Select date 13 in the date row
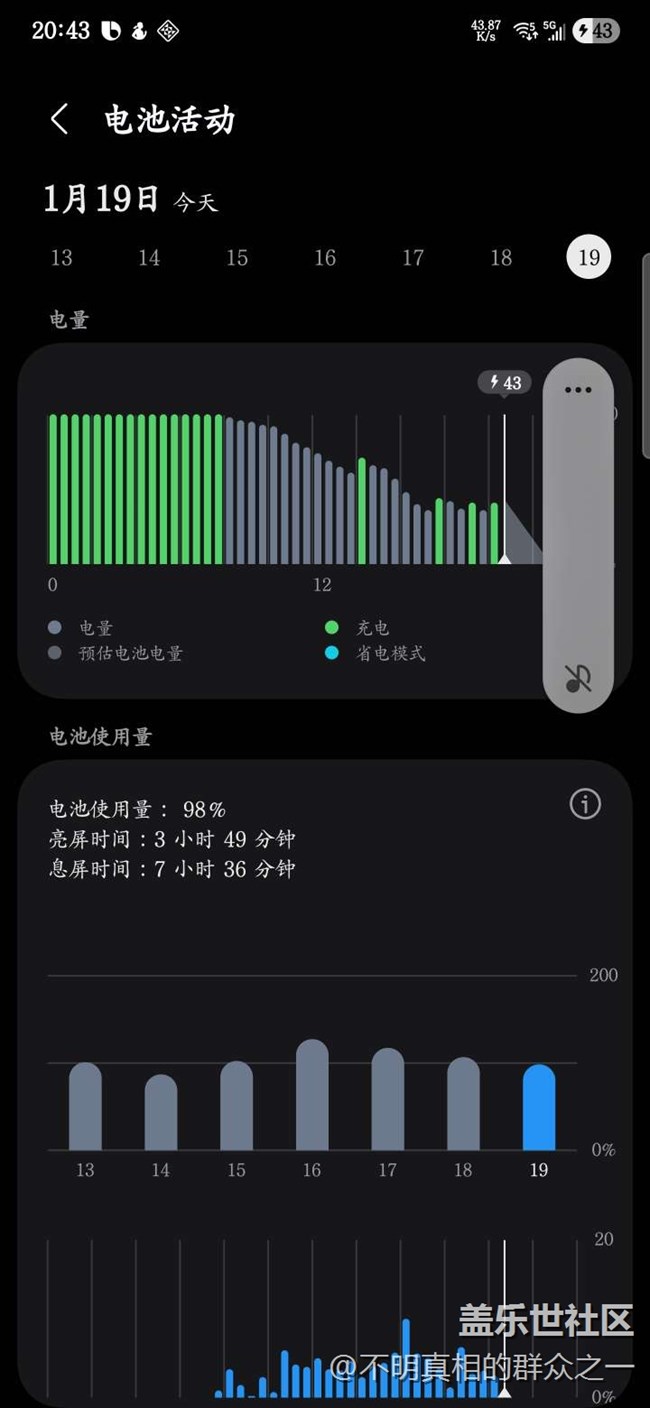The image size is (650, 1408). tap(61, 258)
